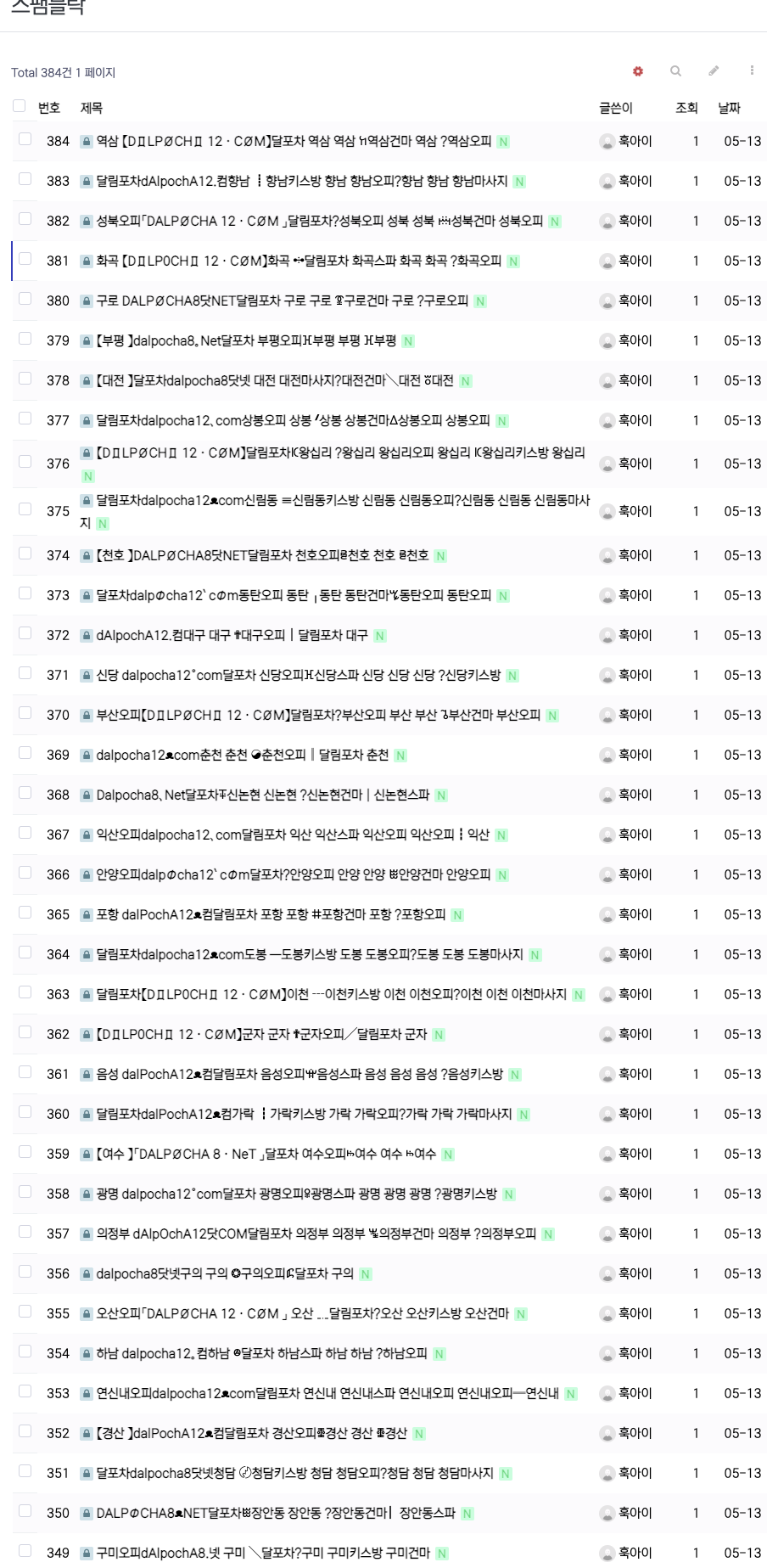Screen dimensions: 767x1568
Task: Open post 374 titled 천호
Action: (x=261, y=555)
